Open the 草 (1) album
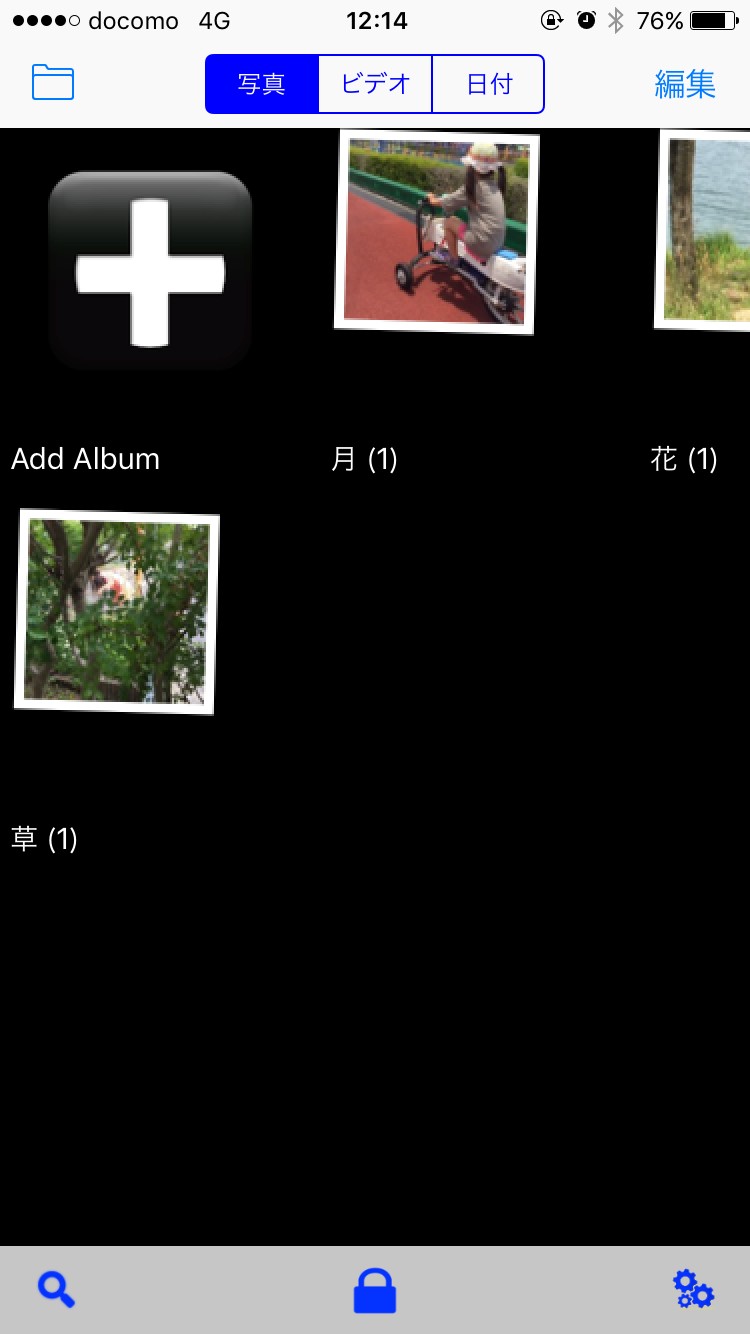This screenshot has width=750, height=1334. 117,612
